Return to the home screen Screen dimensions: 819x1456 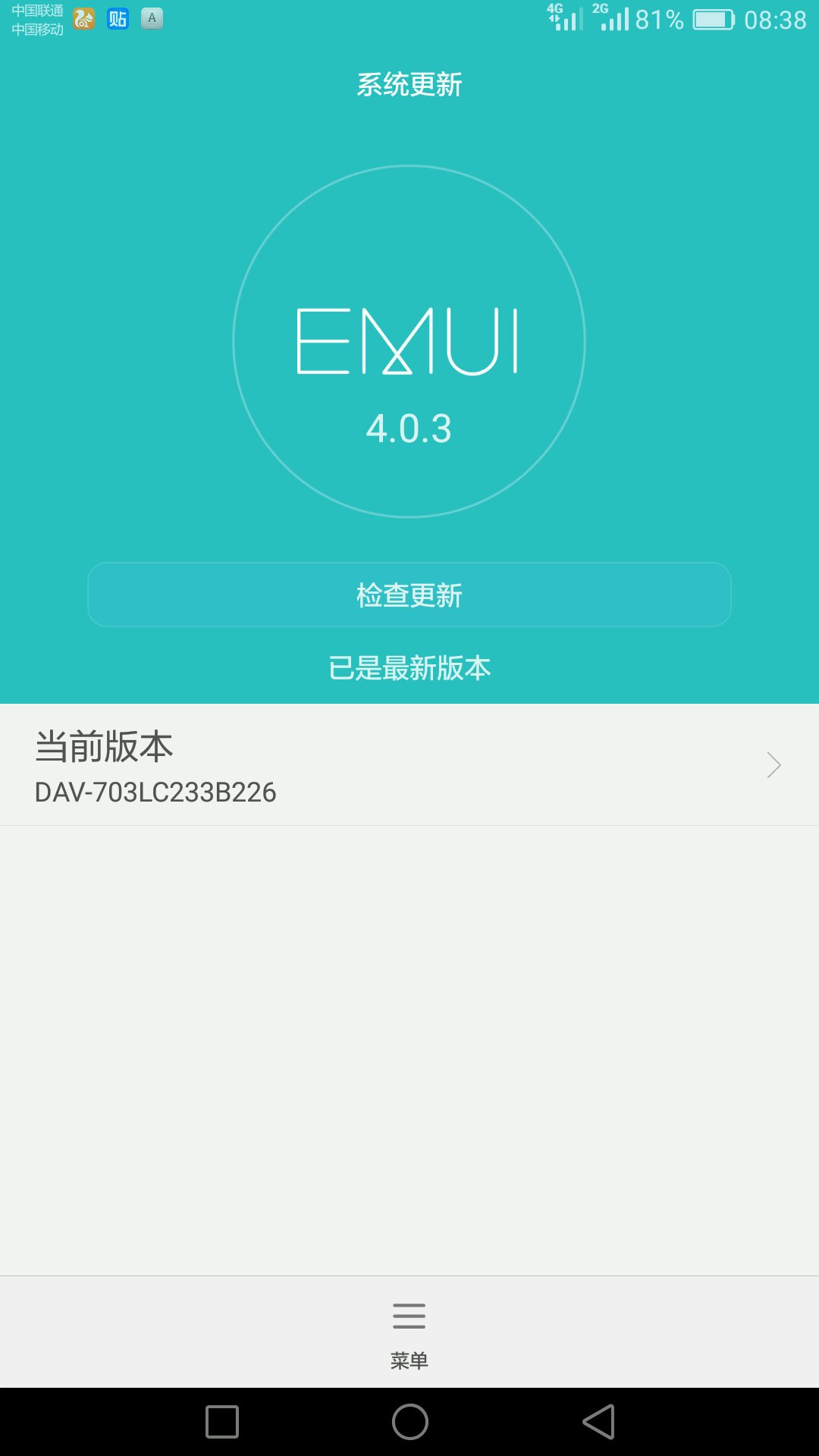coord(409,1422)
